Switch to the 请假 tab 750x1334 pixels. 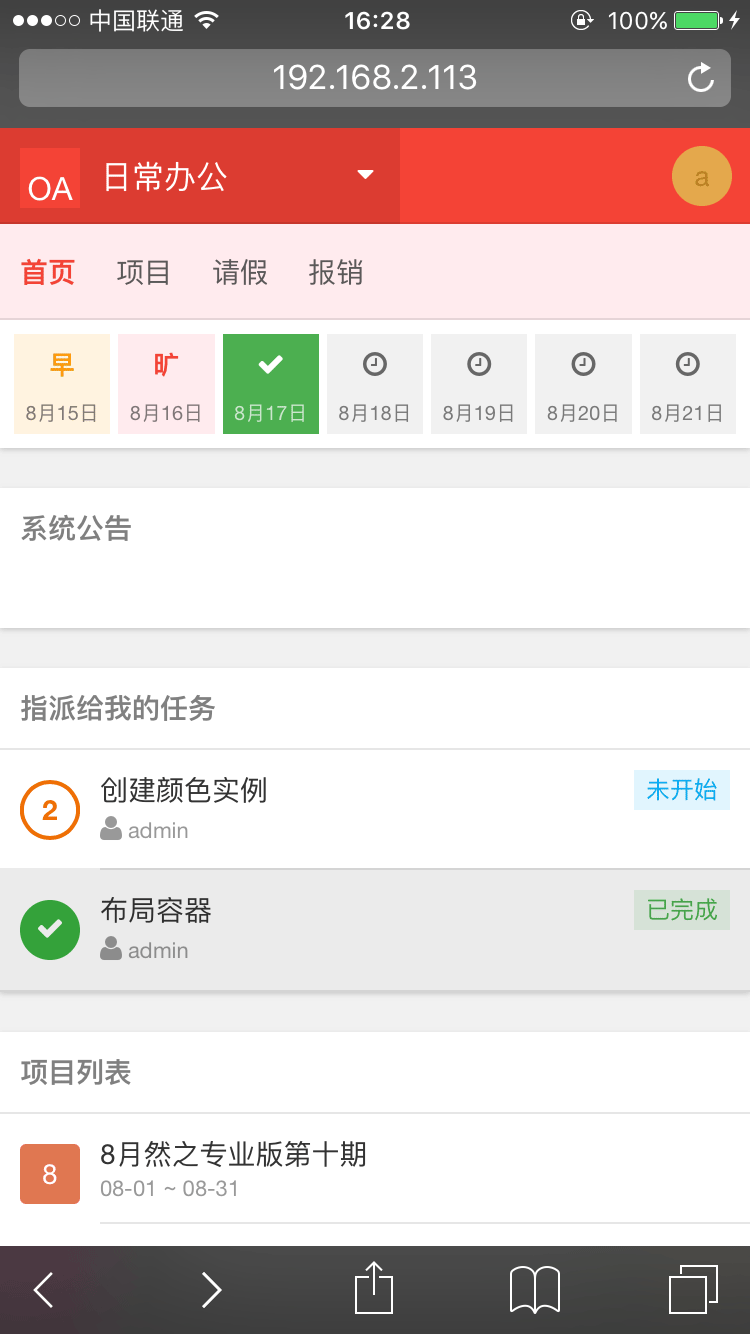(x=240, y=272)
